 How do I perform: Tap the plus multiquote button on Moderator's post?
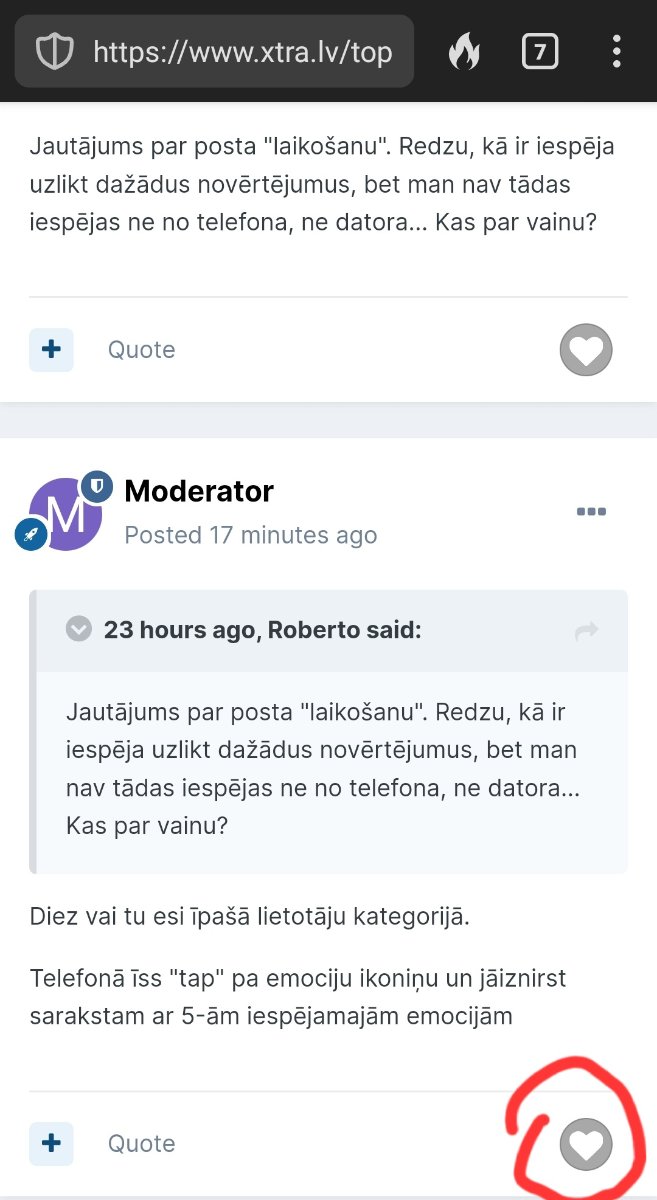click(x=51, y=1143)
